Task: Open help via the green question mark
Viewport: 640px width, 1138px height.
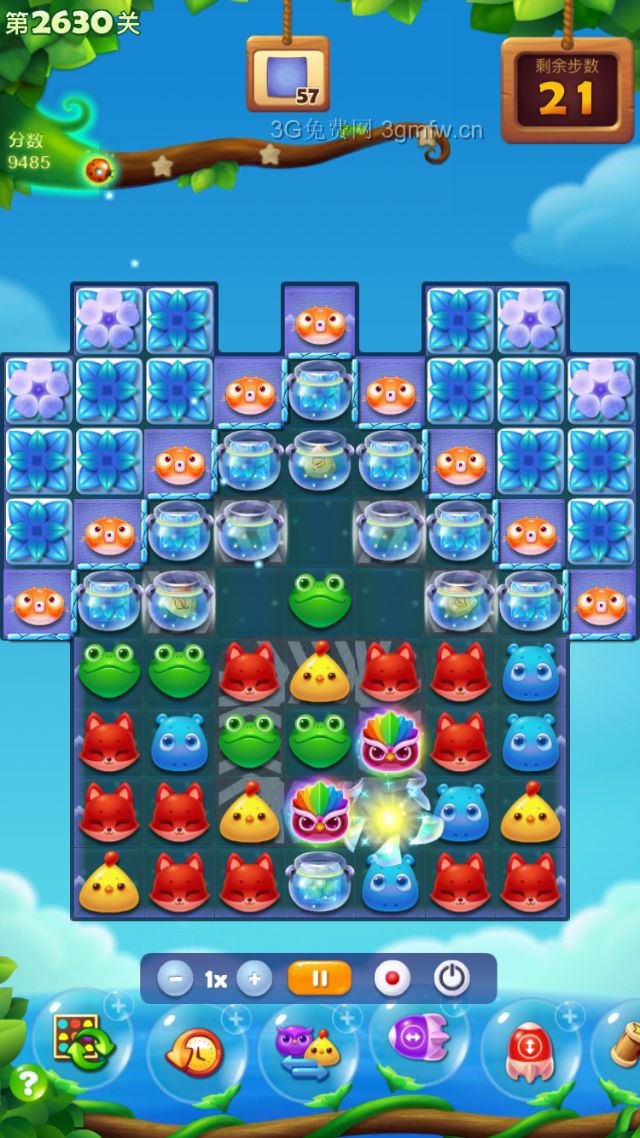Action: [27, 1083]
